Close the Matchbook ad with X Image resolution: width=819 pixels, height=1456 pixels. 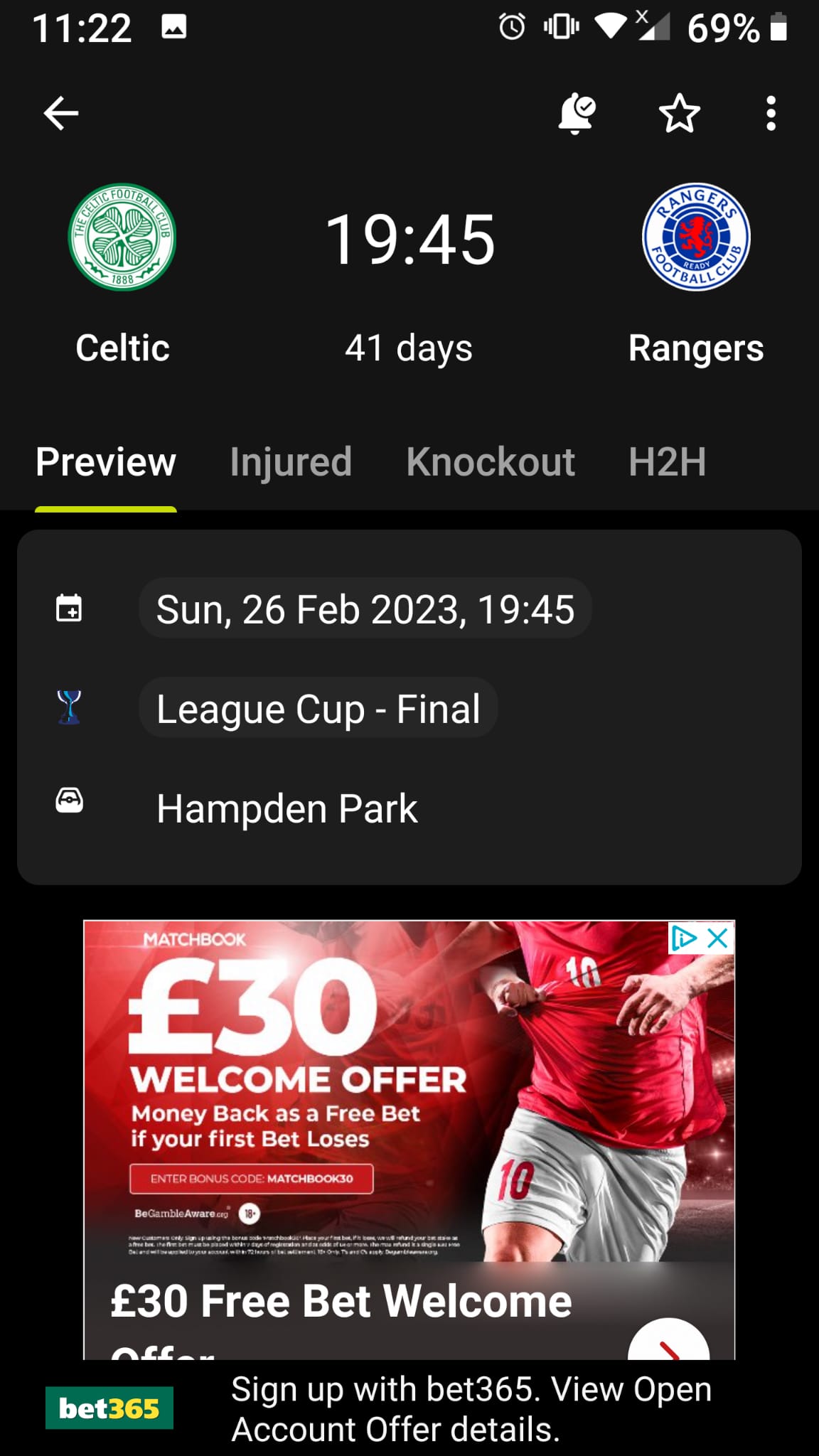coord(718,938)
